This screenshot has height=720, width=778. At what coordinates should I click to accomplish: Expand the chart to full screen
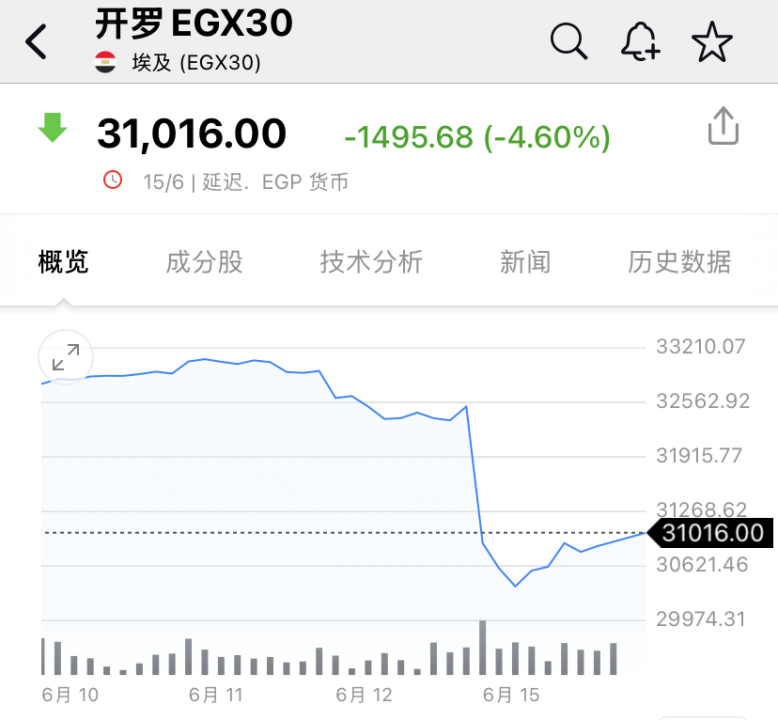click(66, 357)
